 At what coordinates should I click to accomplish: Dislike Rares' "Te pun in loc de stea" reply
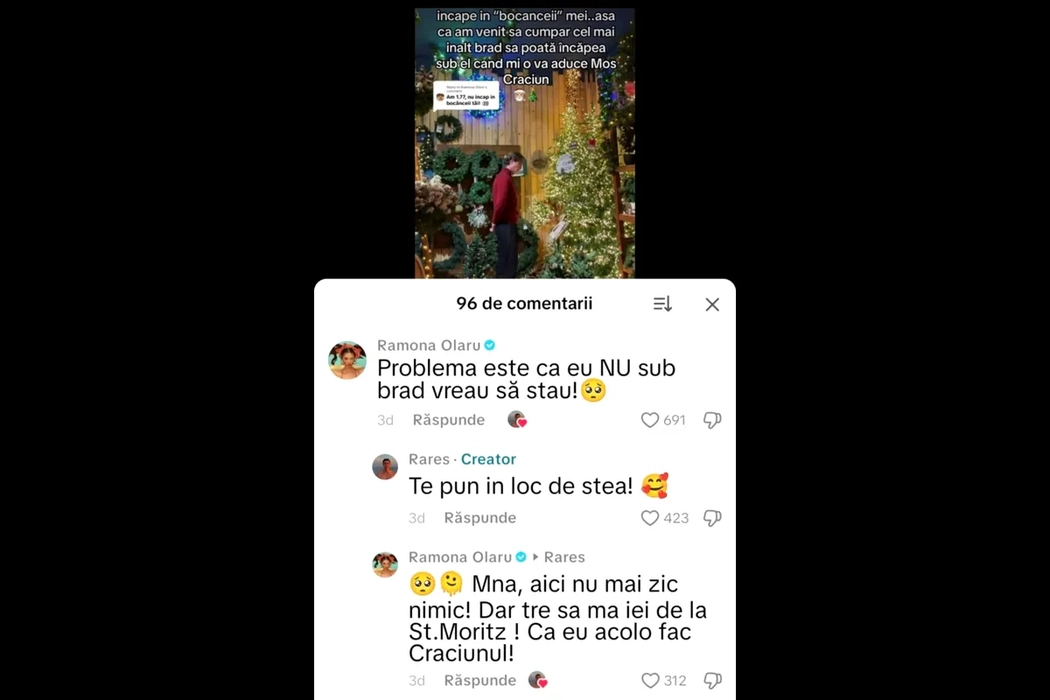pyautogui.click(x=712, y=518)
